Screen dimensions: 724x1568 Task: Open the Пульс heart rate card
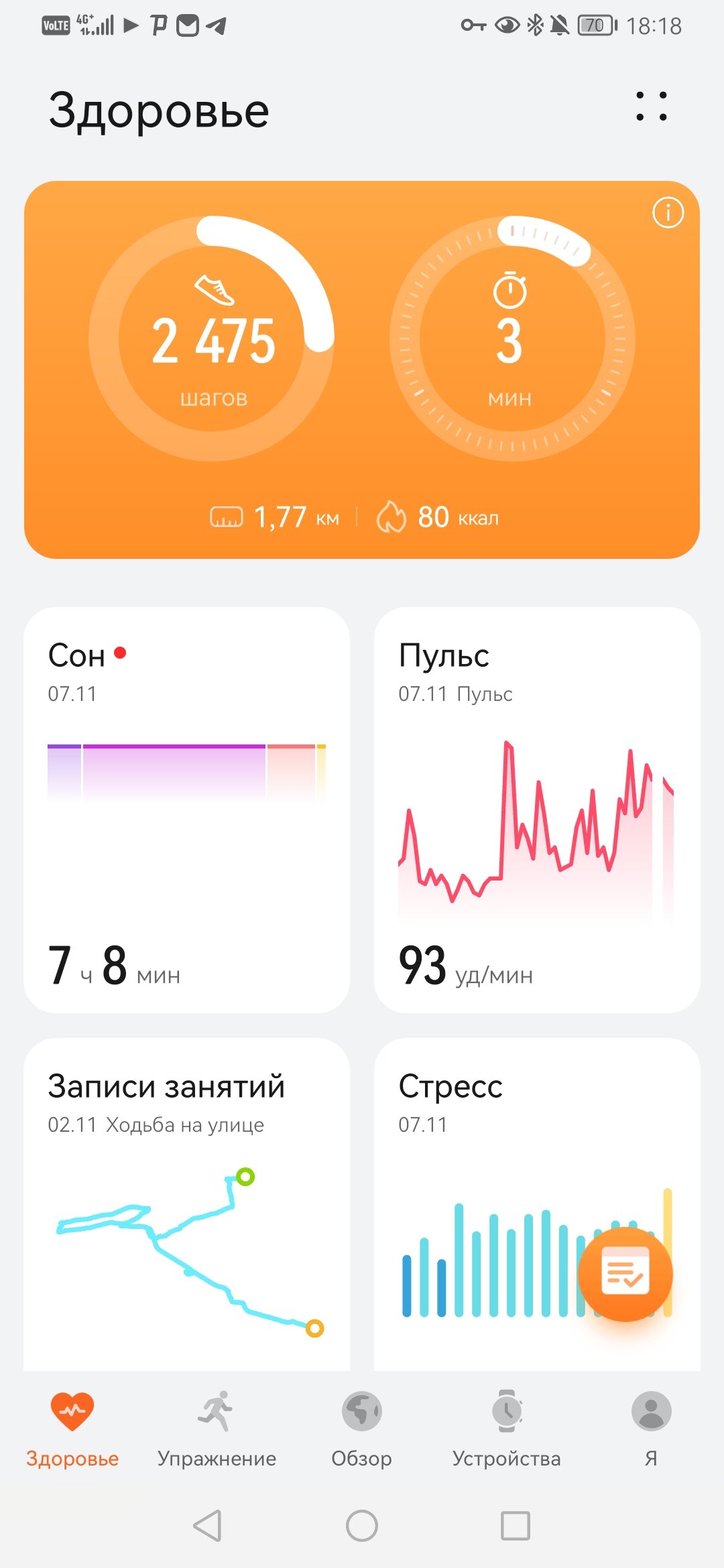pyautogui.click(x=537, y=809)
